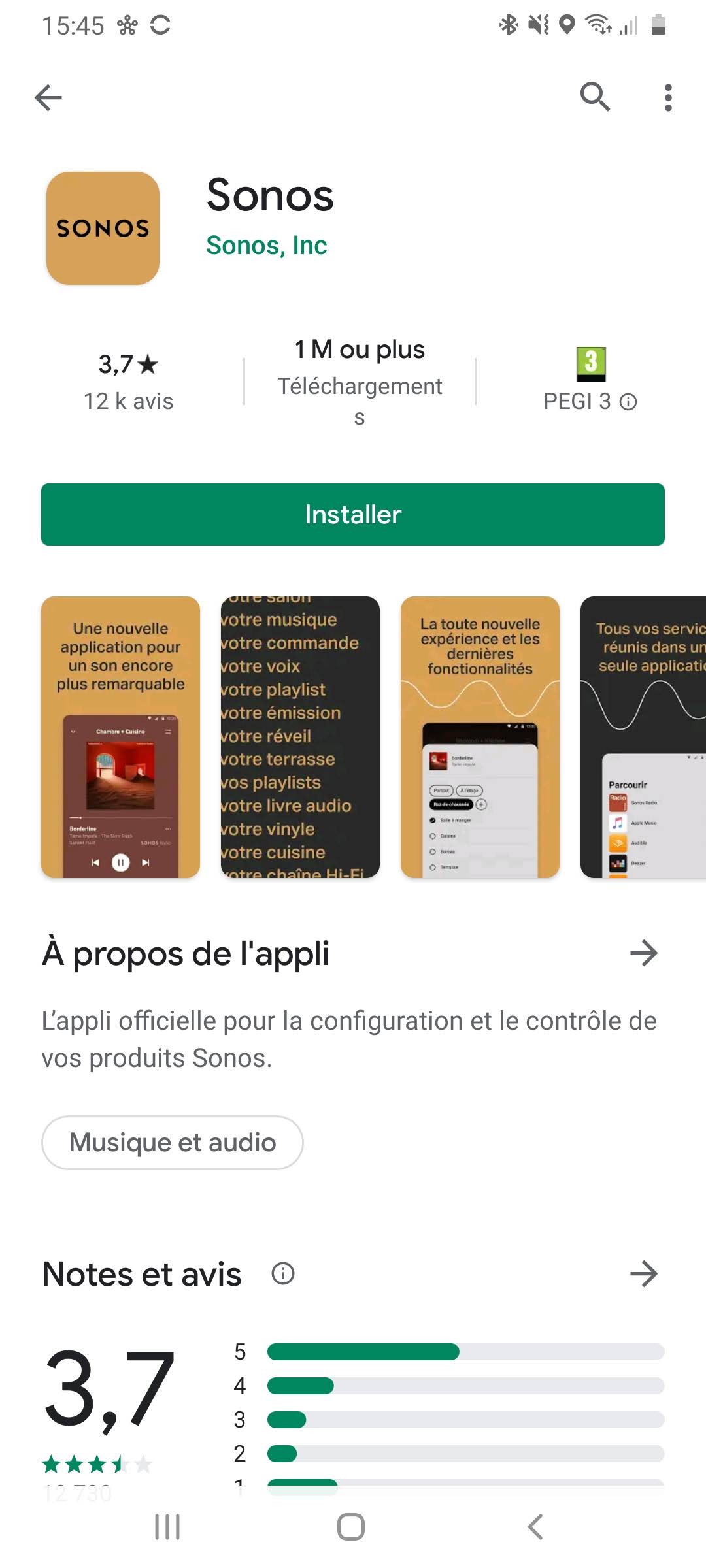View the 3,7 star rating and 12 k avis
706x1568 pixels.
coord(129,382)
